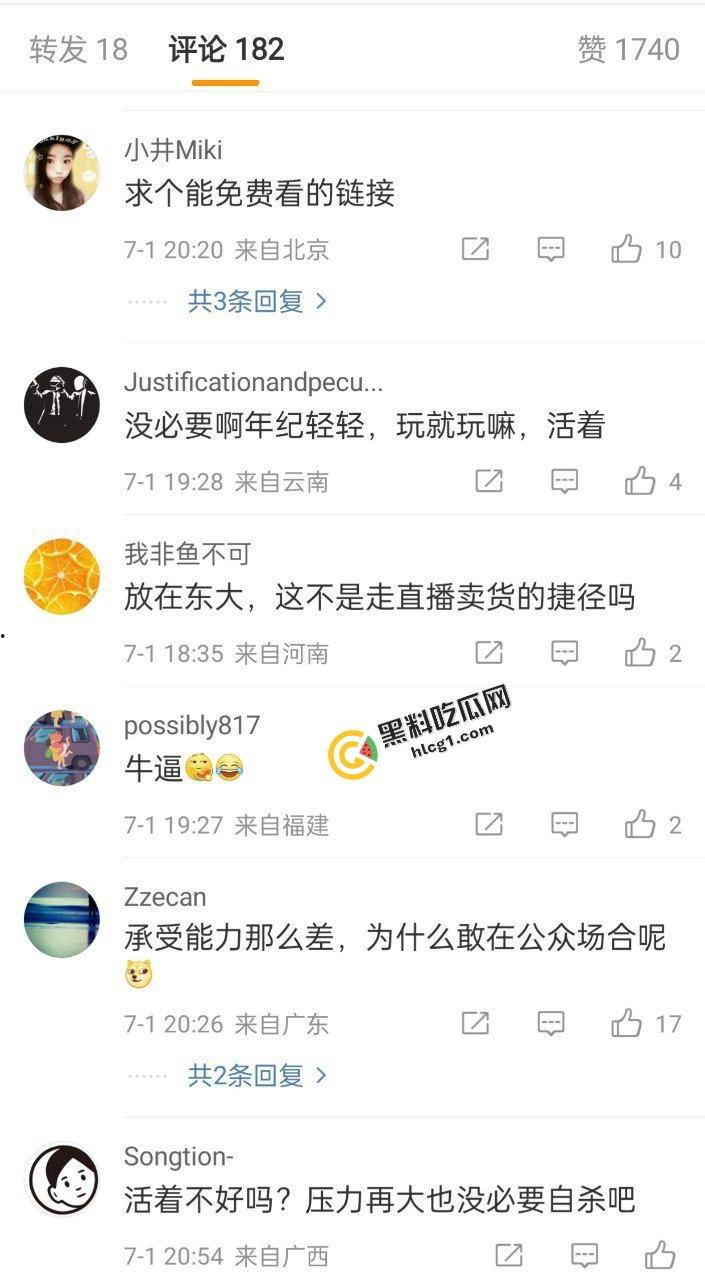This screenshot has height=1280, width=705.
Task: Switch to the 转发 18 tab
Action: [x=78, y=49]
